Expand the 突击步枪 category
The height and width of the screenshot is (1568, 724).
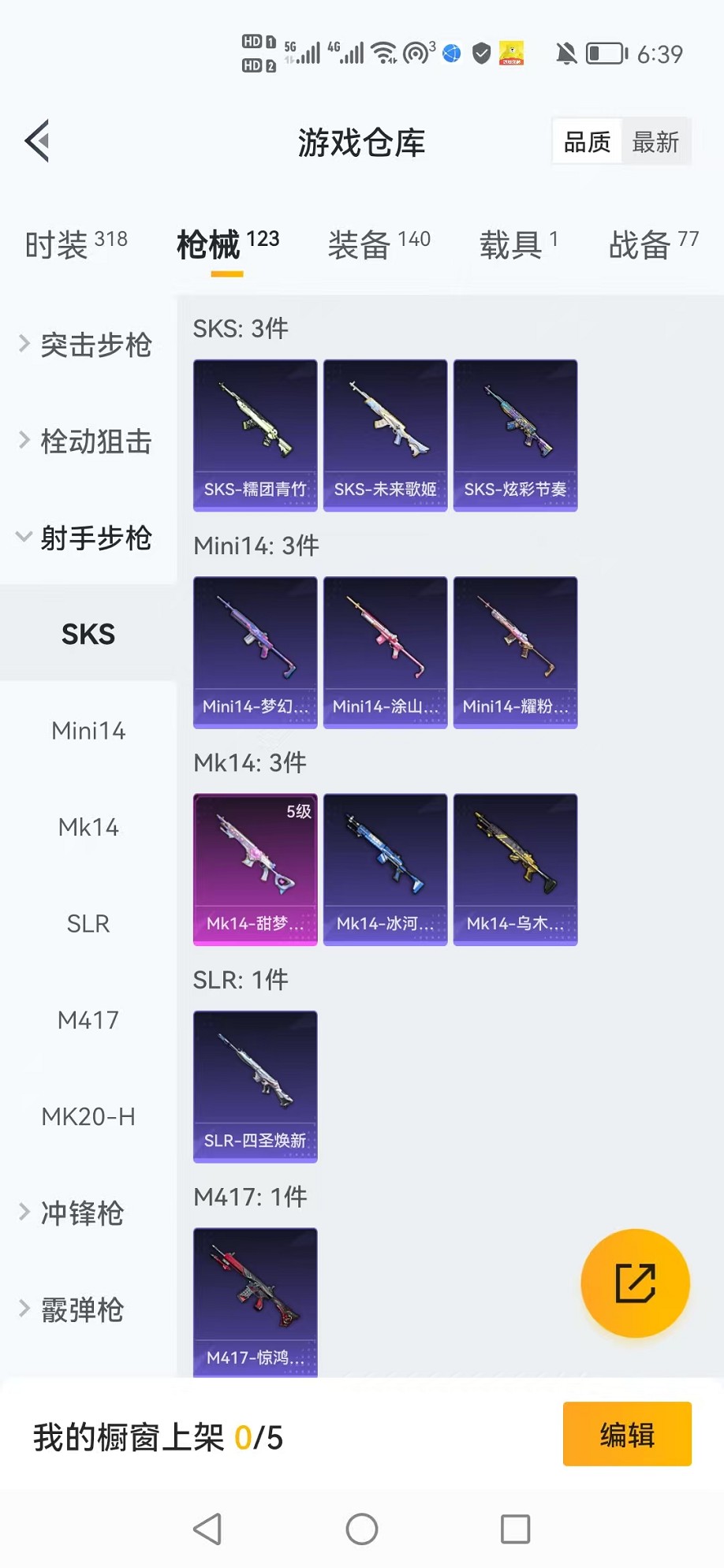(x=87, y=345)
